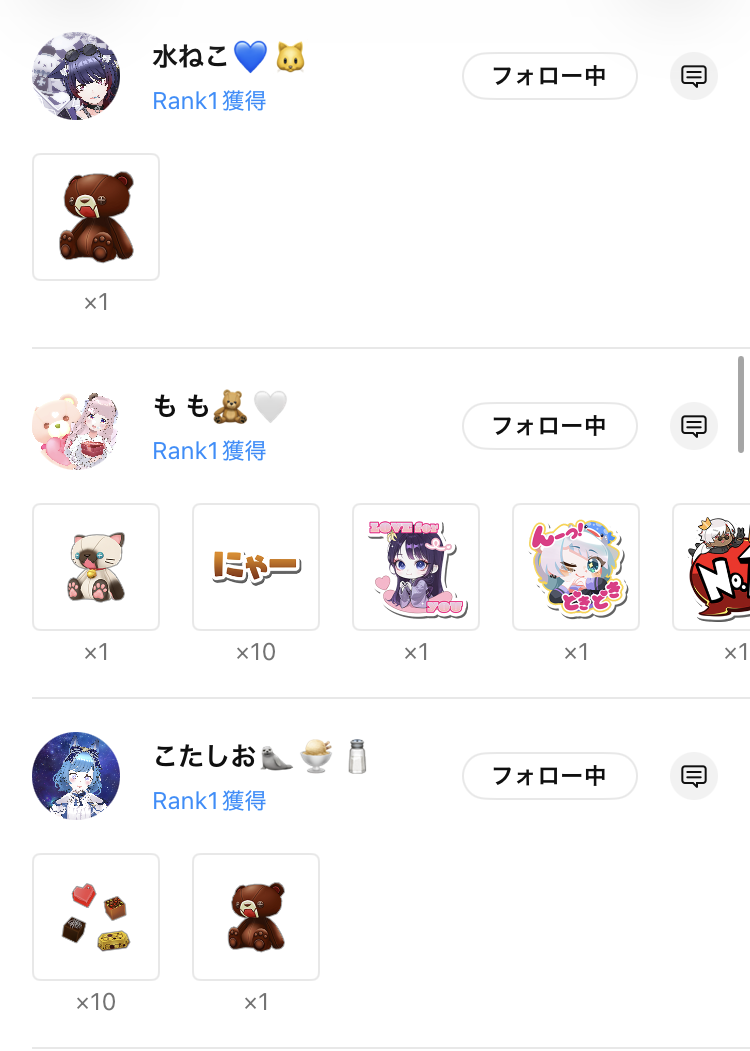Viewport: 750px width, 1051px height.
Task: Tap フォロー中 button for 水ねこ
Action: pyautogui.click(x=549, y=76)
